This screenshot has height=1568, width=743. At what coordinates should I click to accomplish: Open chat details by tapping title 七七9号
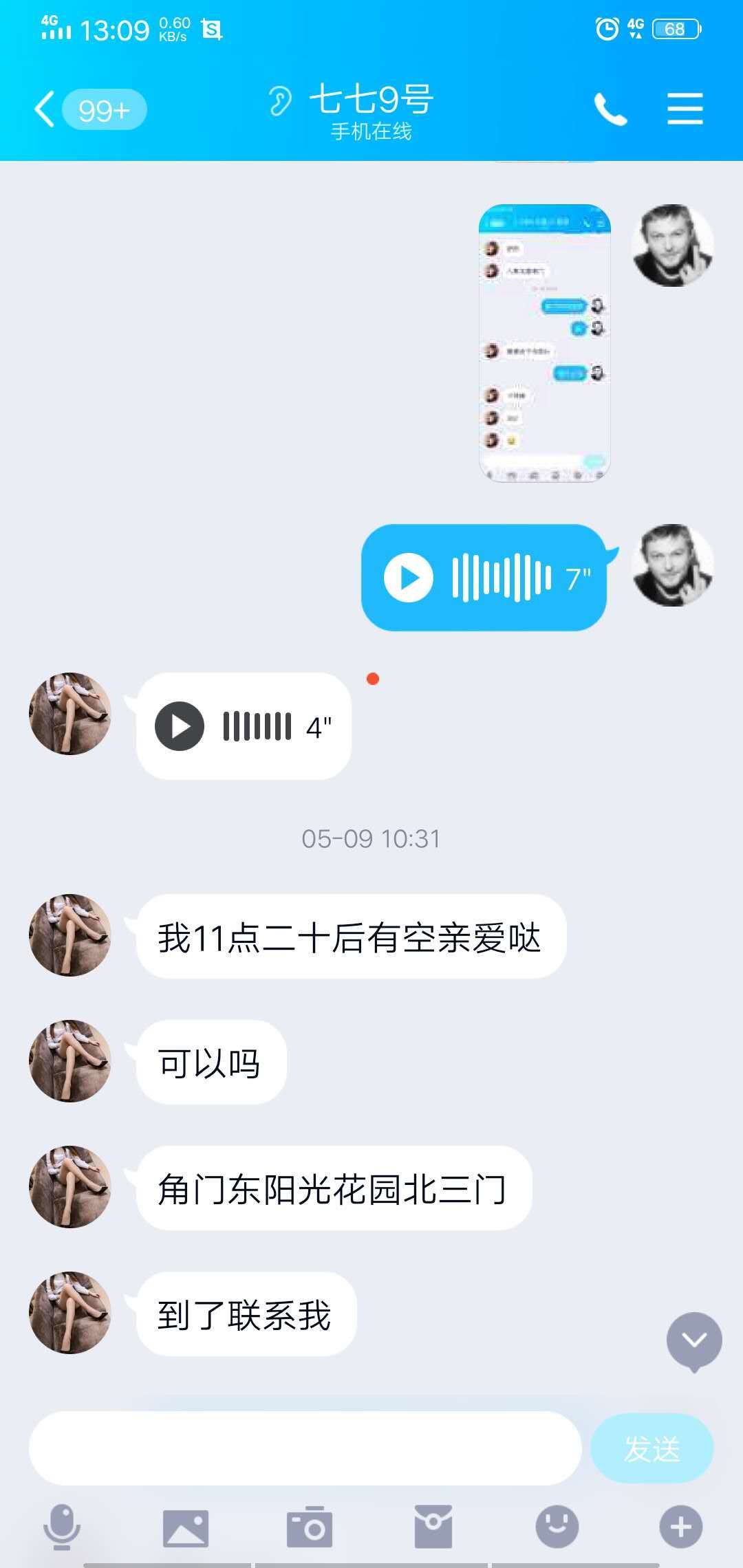click(x=371, y=100)
